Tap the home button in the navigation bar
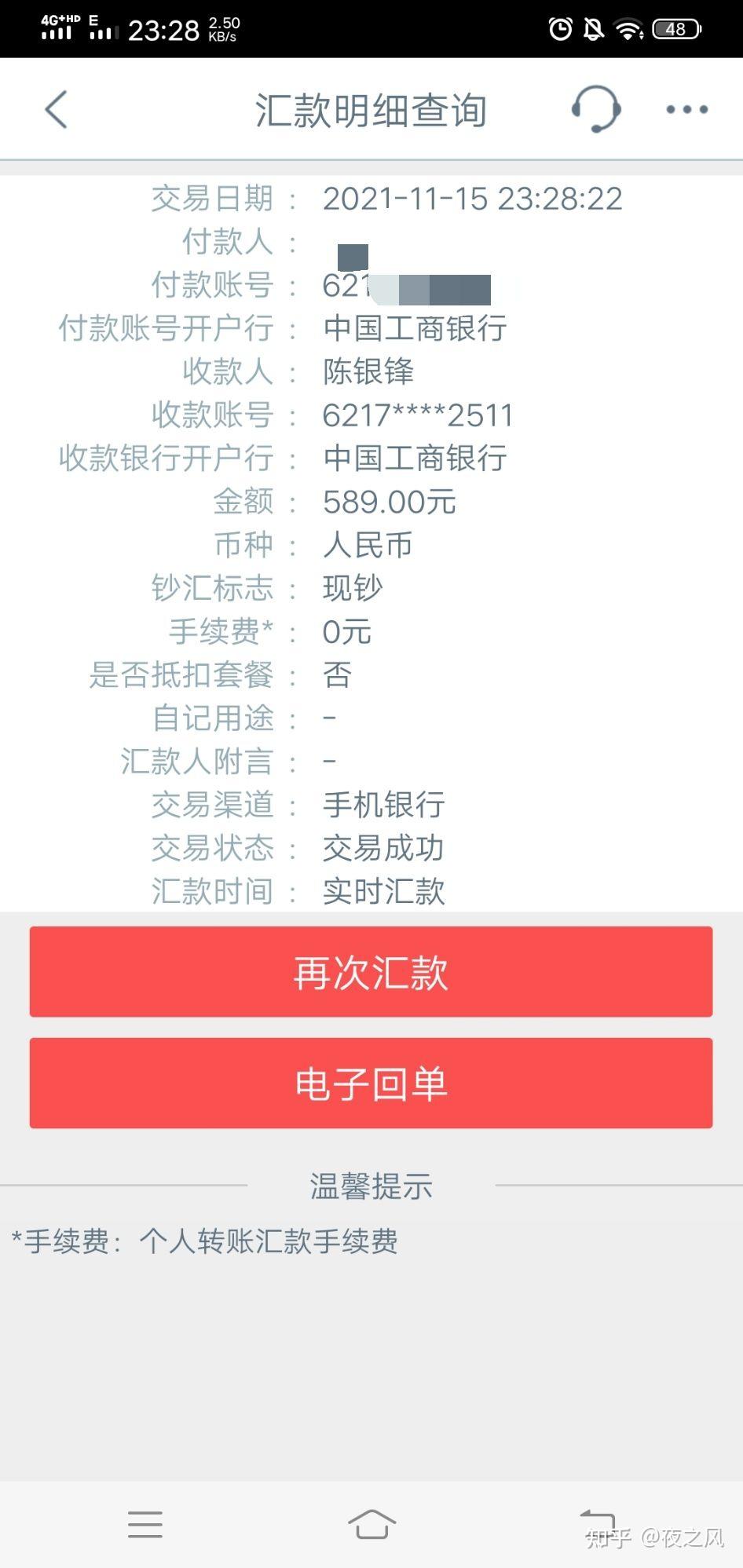Viewport: 743px width, 1568px height. pyautogui.click(x=371, y=1524)
